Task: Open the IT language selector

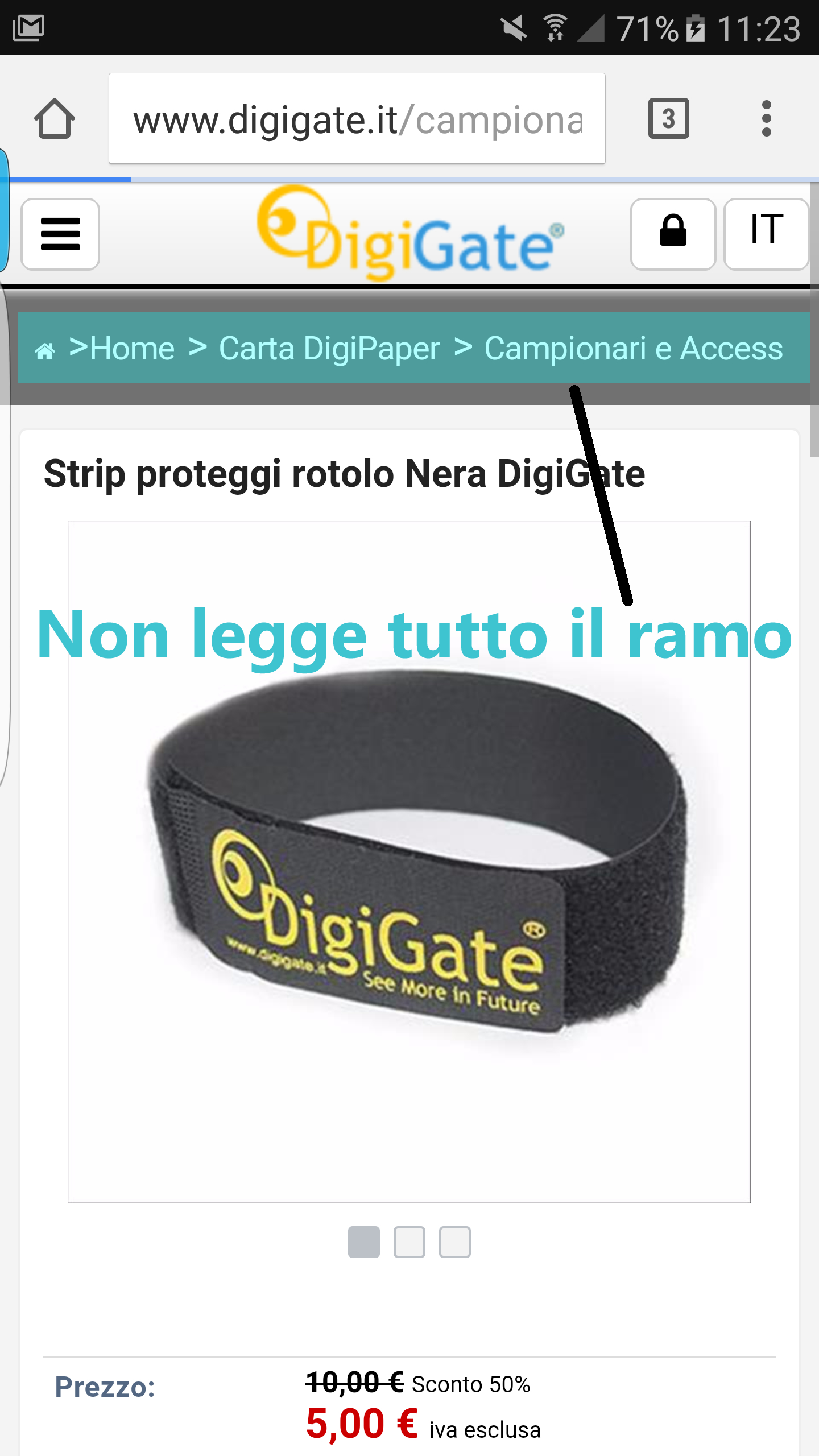Action: pos(766,233)
